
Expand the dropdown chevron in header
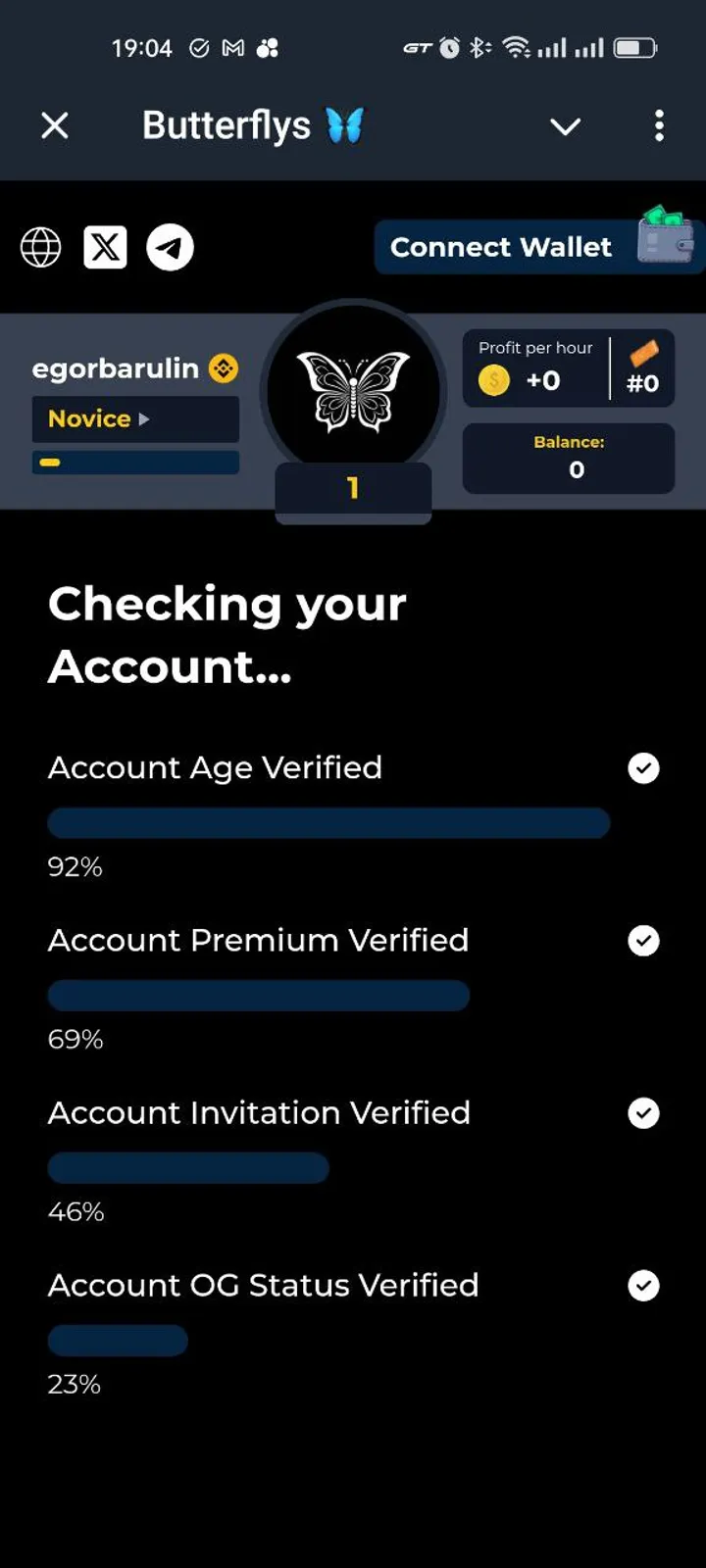point(565,126)
